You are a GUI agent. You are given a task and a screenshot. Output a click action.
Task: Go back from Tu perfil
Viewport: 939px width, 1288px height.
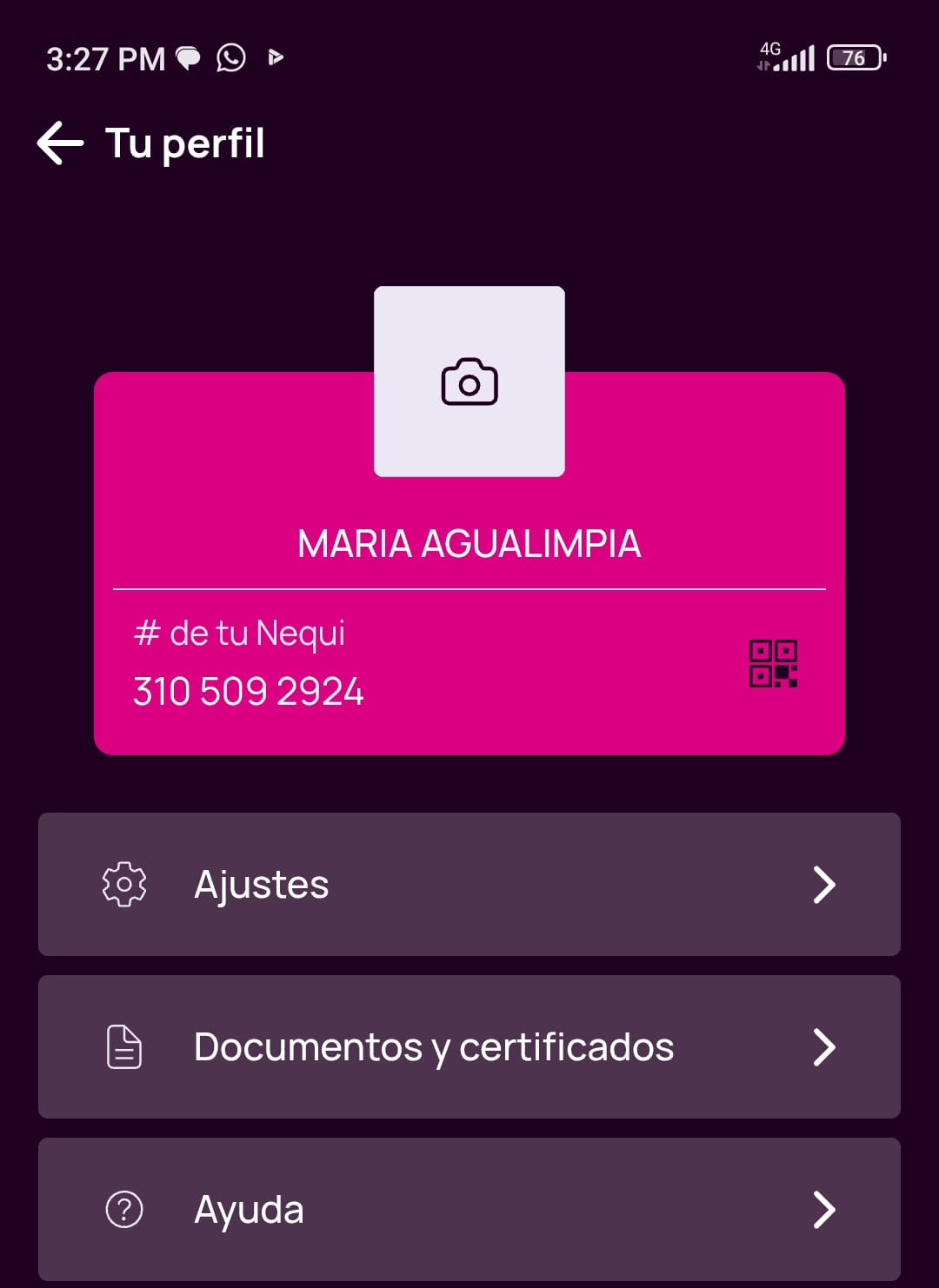click(x=61, y=143)
